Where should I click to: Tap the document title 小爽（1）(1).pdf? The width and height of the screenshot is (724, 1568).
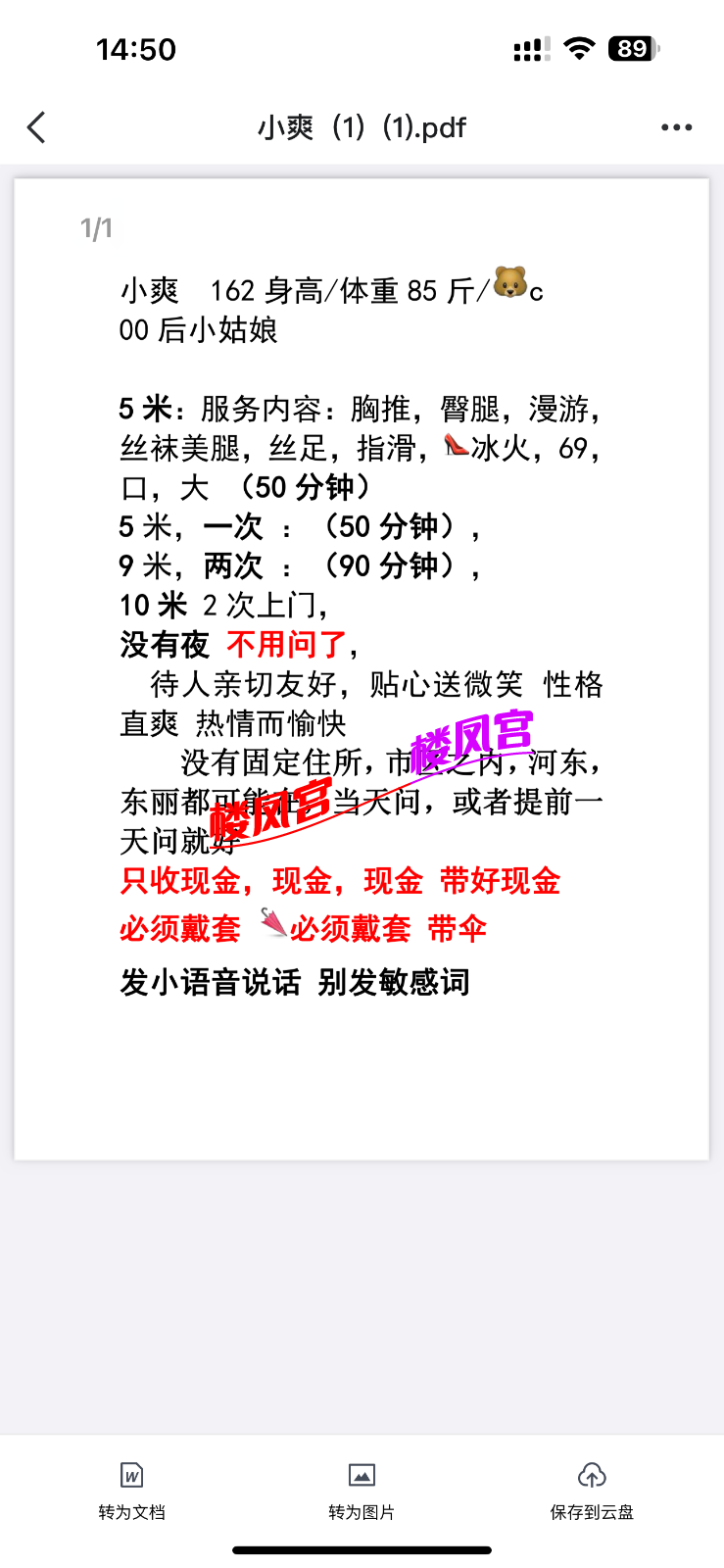point(362,127)
